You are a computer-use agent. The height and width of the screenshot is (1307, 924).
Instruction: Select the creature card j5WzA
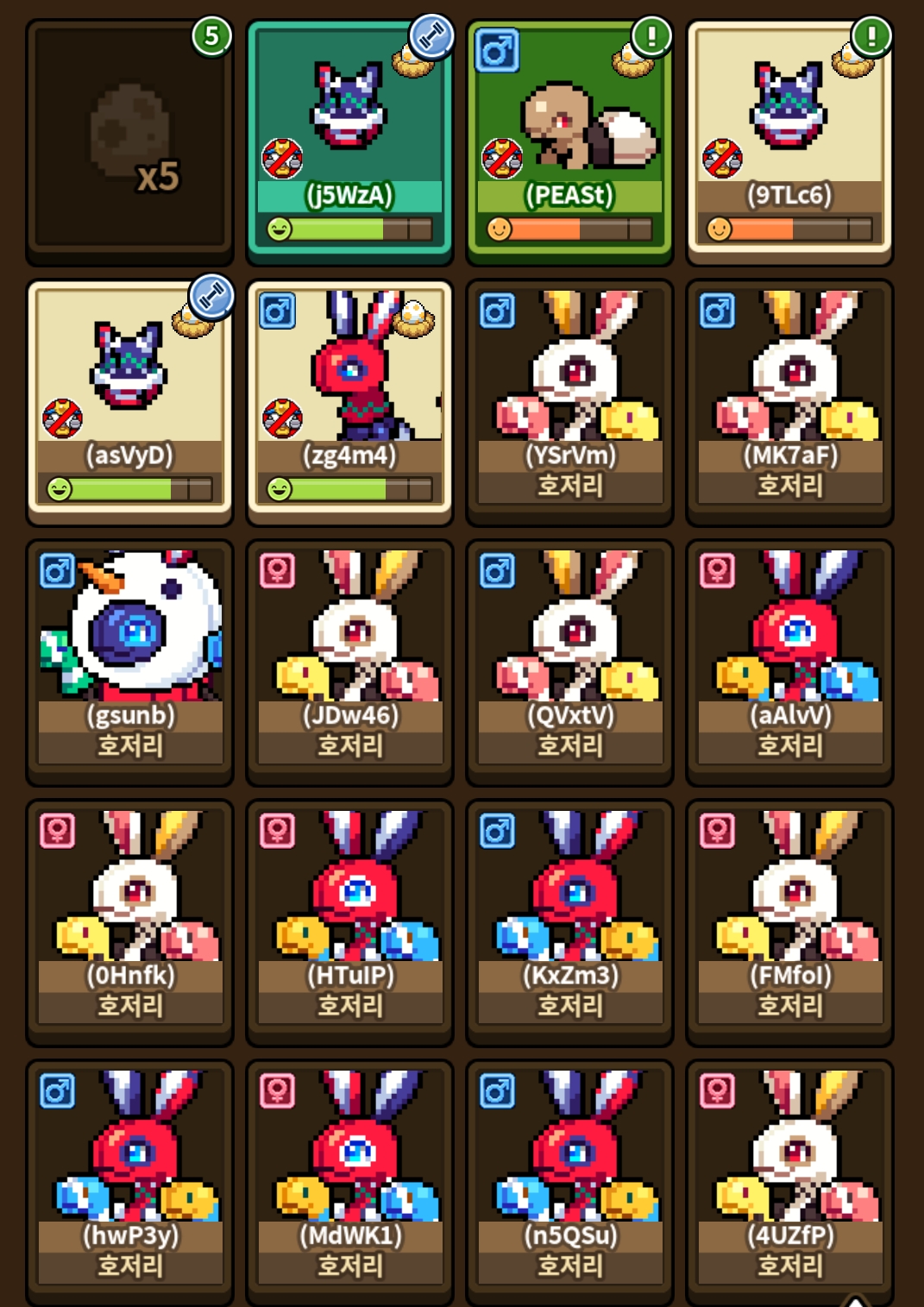click(349, 142)
